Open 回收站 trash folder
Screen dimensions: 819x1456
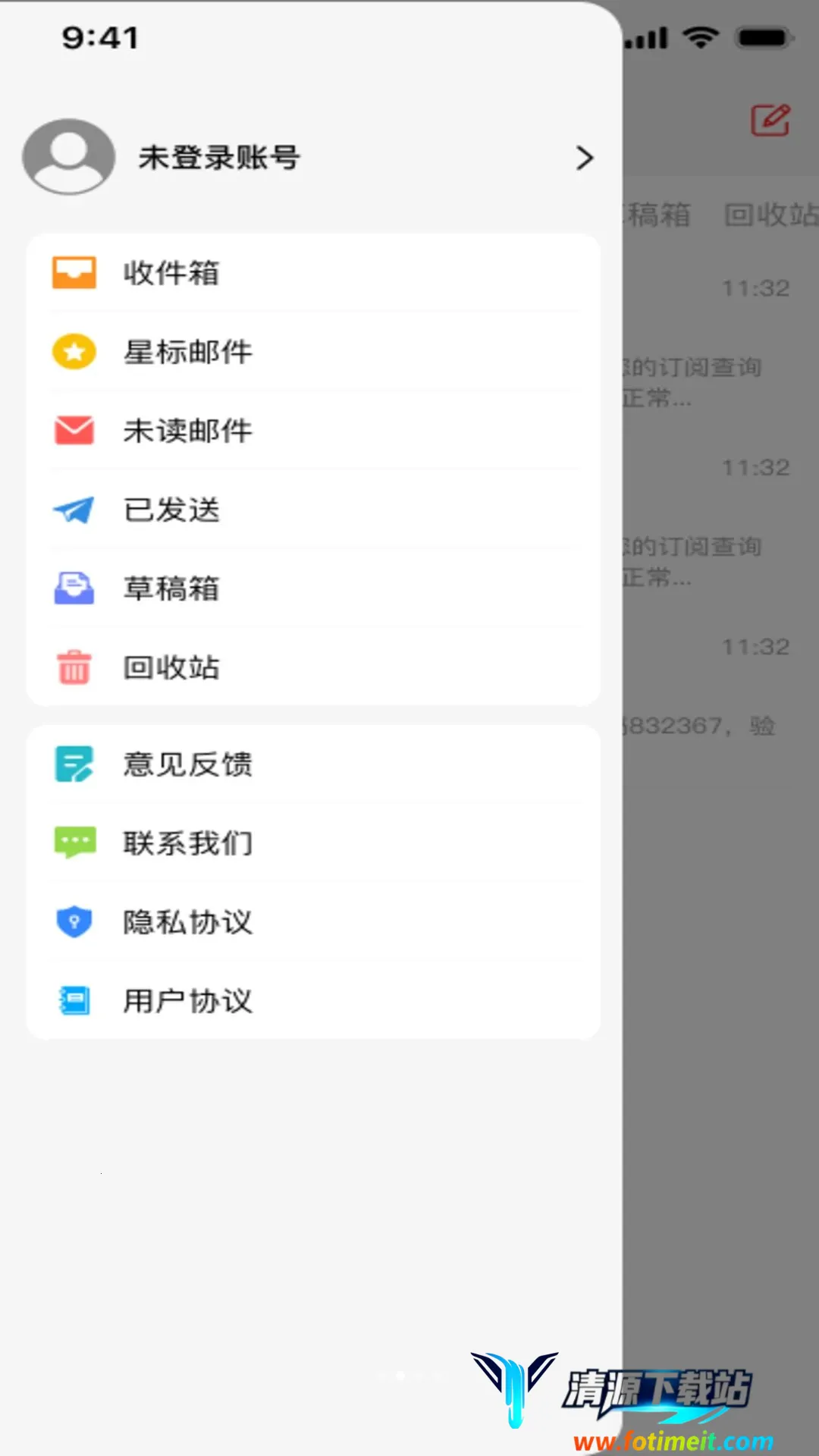[313, 667]
